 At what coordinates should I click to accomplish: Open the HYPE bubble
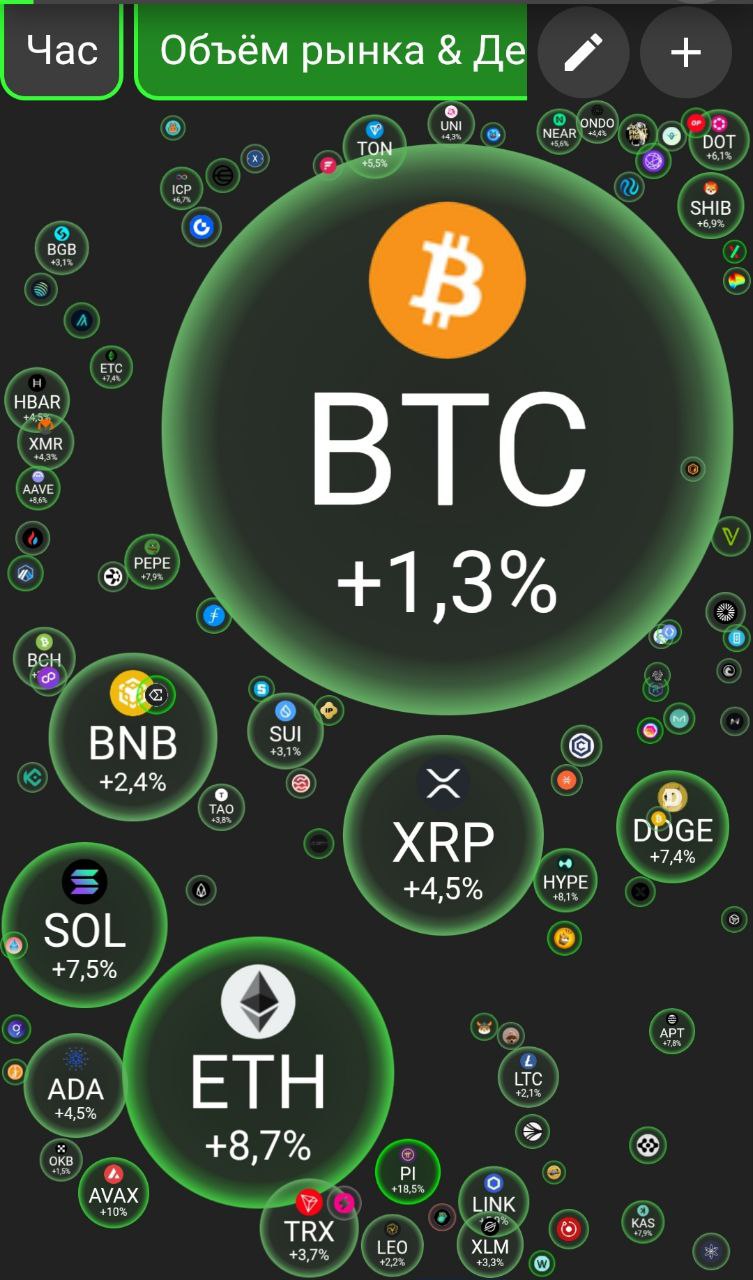(x=565, y=880)
